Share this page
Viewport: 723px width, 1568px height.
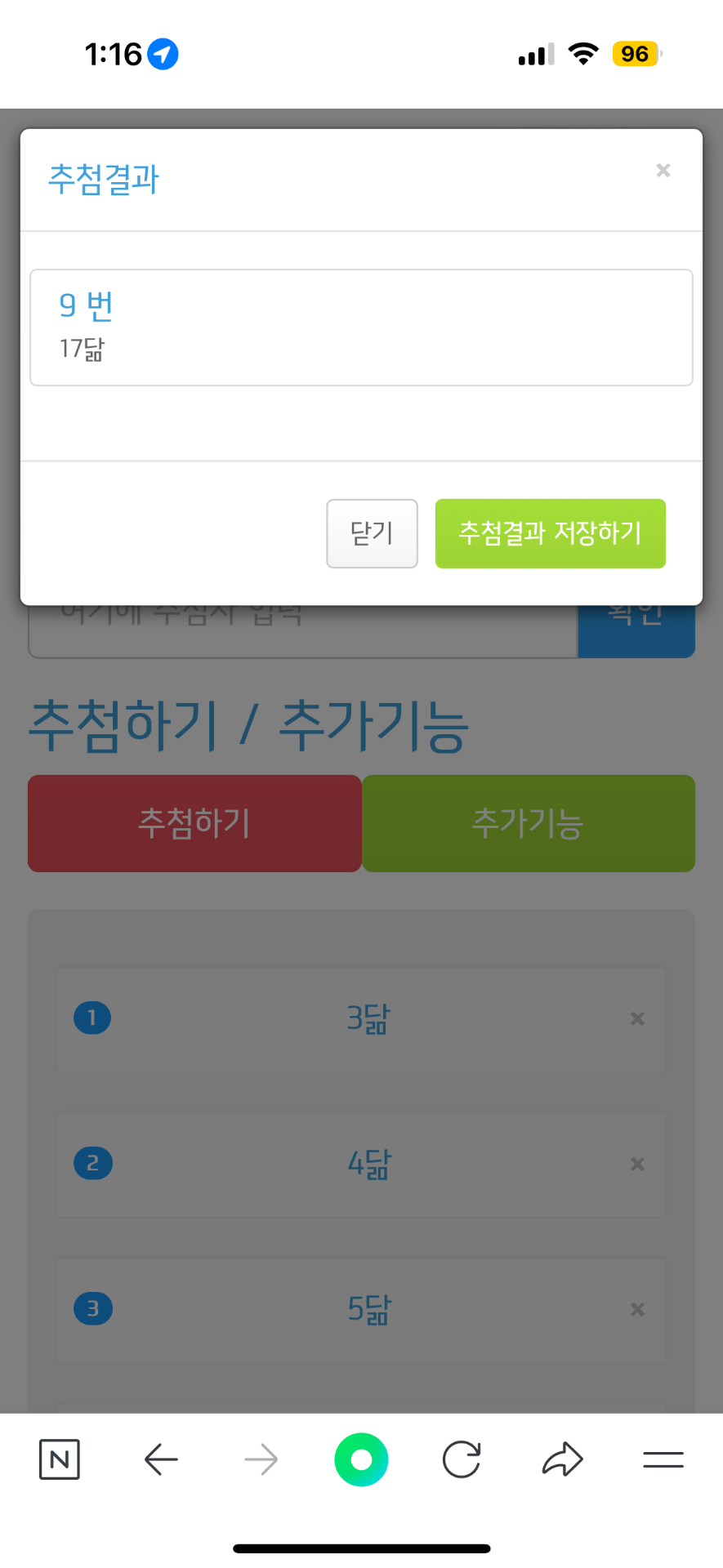click(562, 1459)
